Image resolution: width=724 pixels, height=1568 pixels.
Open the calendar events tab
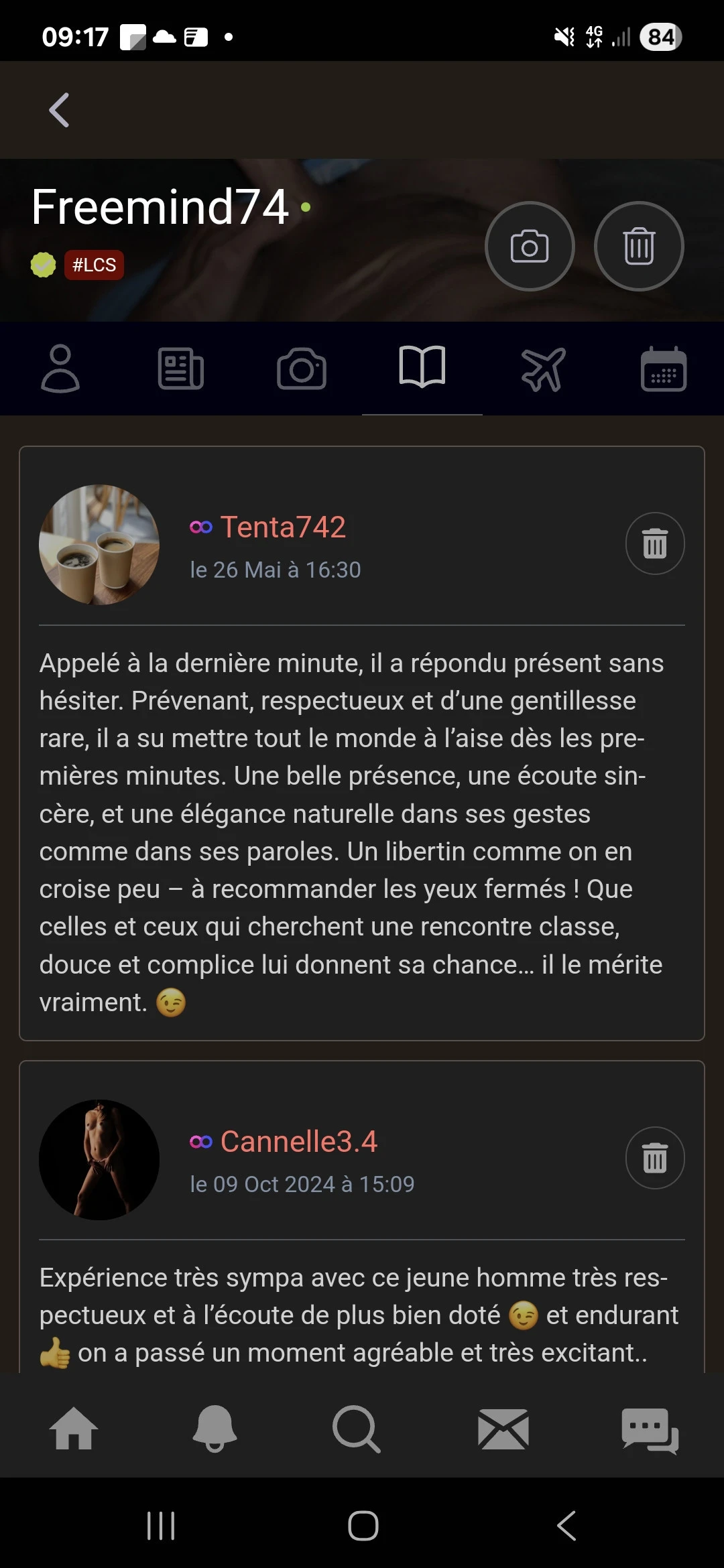click(x=664, y=369)
